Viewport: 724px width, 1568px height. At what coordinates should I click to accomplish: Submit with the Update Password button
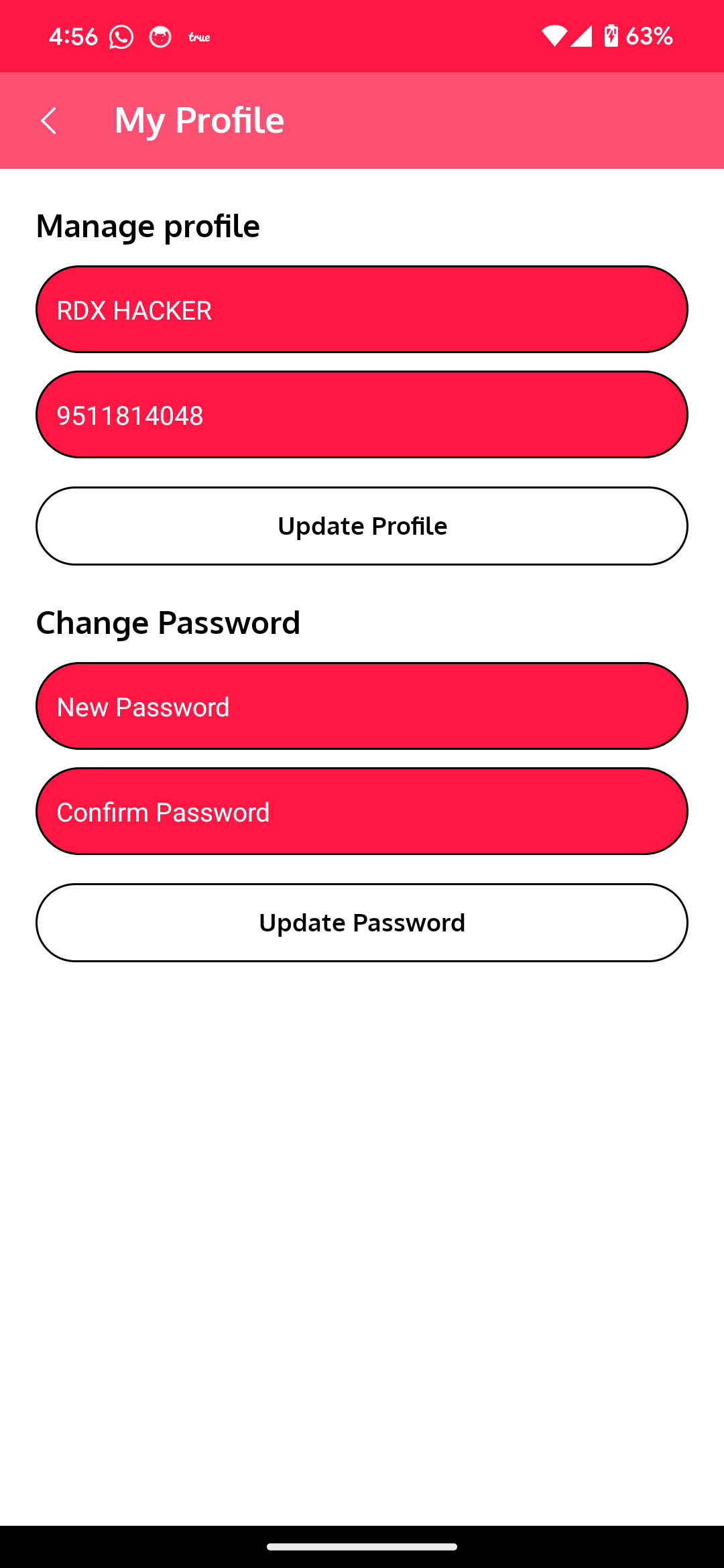point(362,923)
